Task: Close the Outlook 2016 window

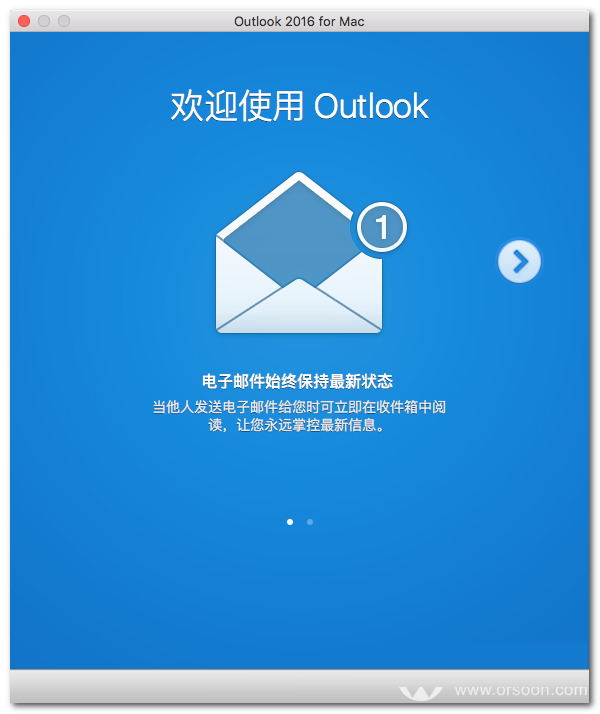Action: pos(24,21)
